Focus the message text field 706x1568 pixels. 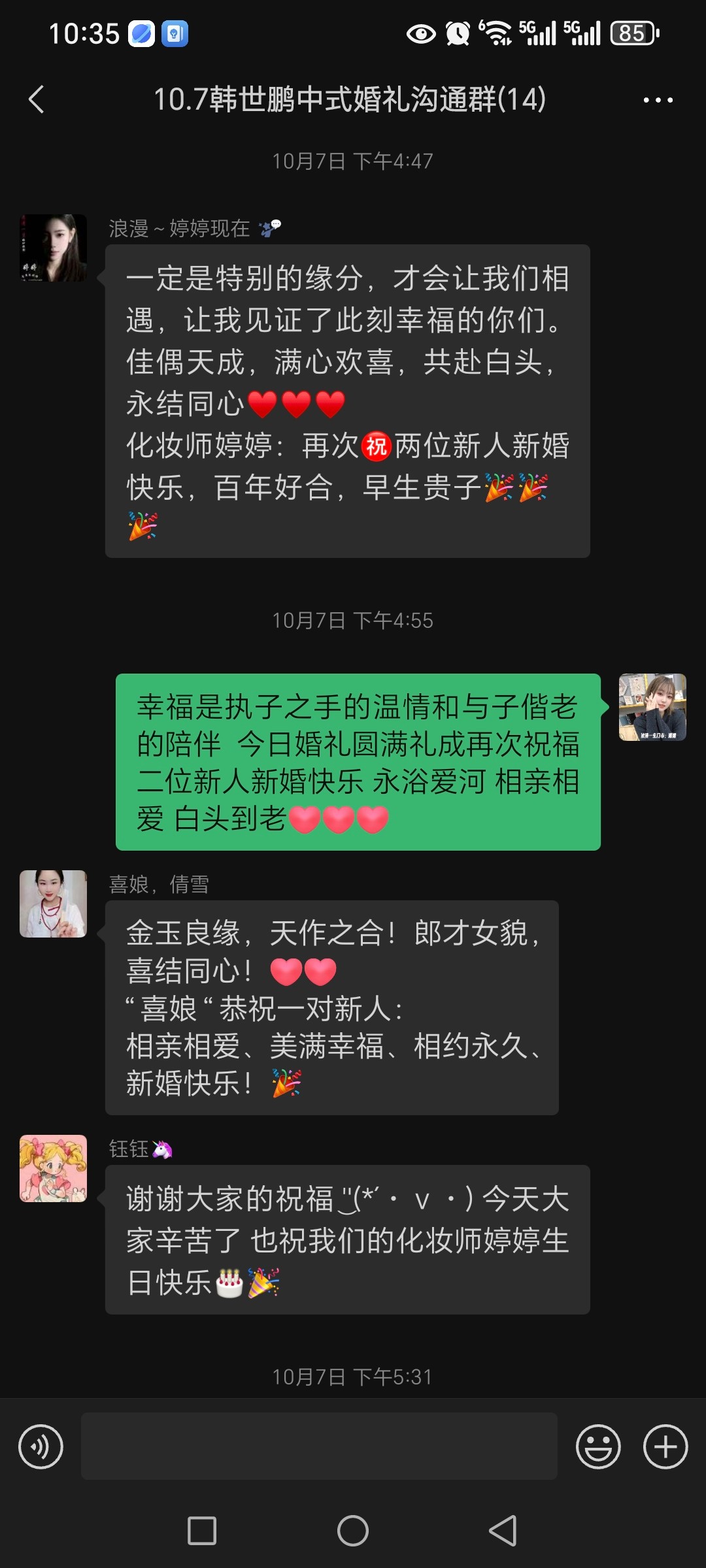point(319,1446)
